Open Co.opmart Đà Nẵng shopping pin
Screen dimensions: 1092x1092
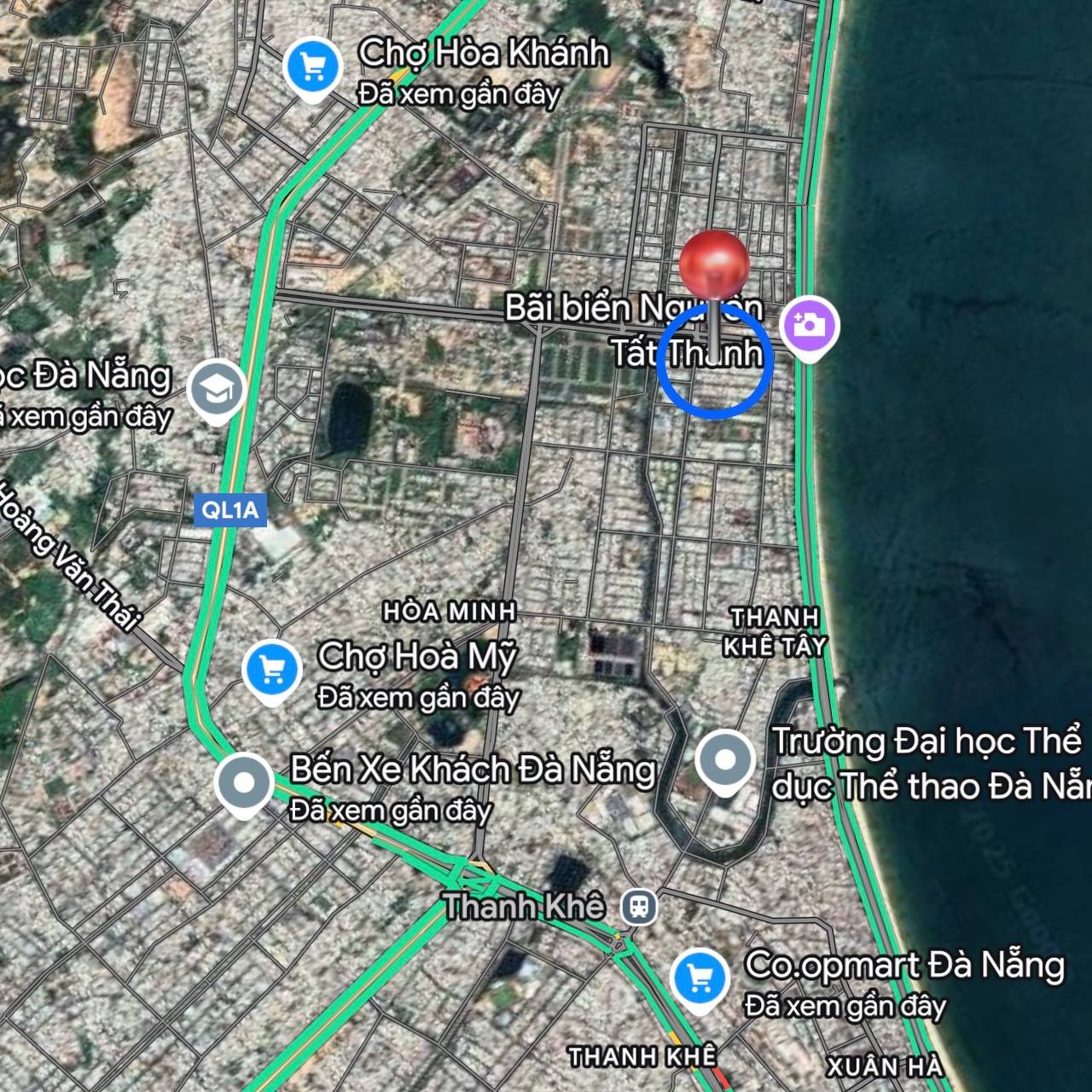coord(700,978)
